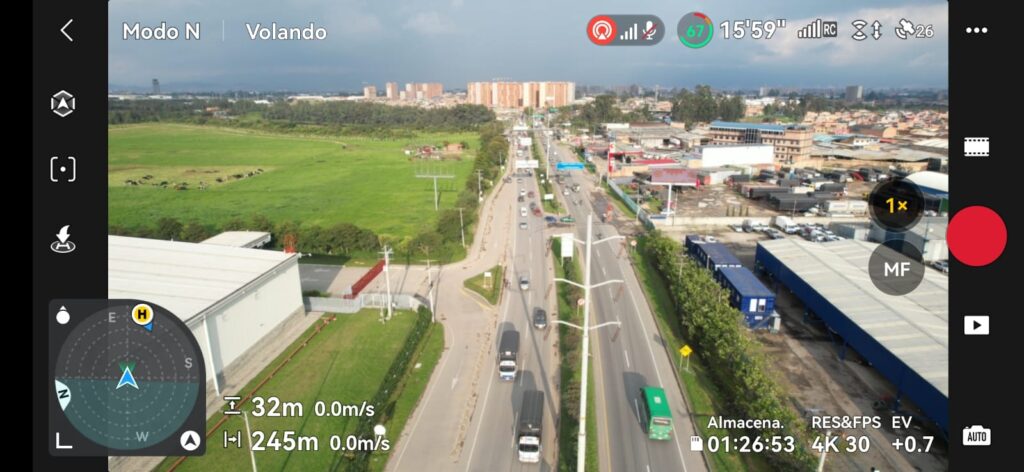Screen dimensions: 1024x472
Task: Open the focus track frame icon
Action: (63, 169)
